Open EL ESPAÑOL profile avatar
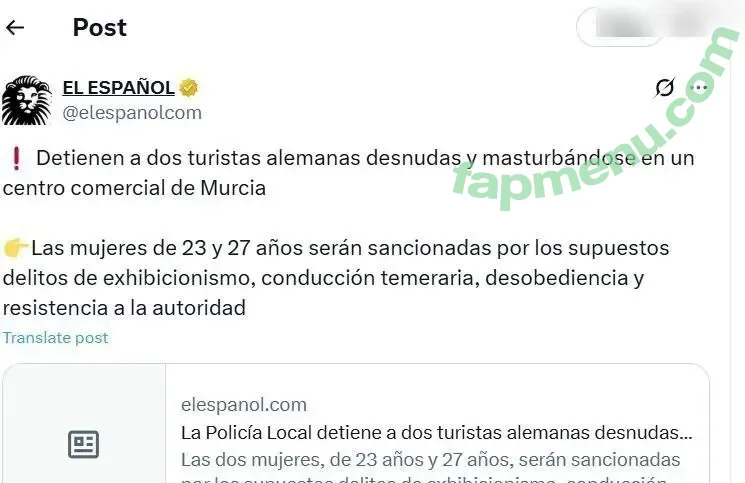The height and width of the screenshot is (483, 745). (x=26, y=100)
